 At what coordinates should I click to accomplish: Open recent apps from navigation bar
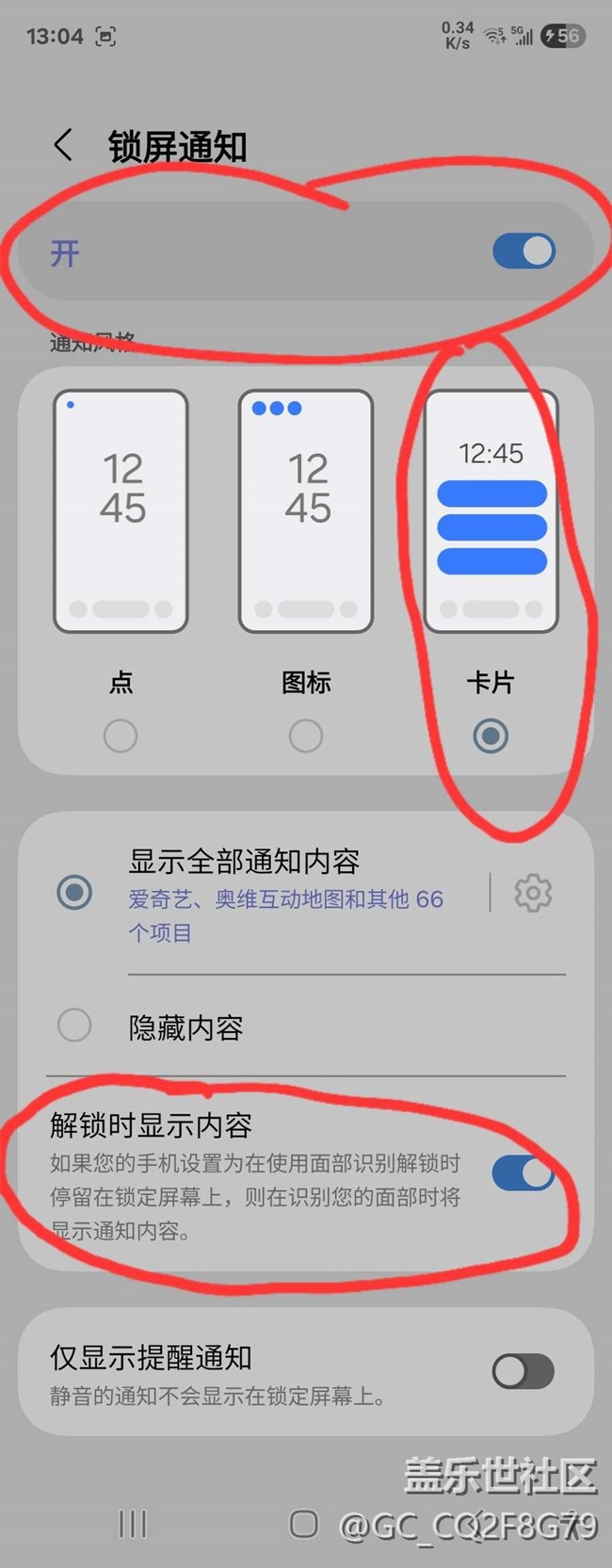(132, 1524)
